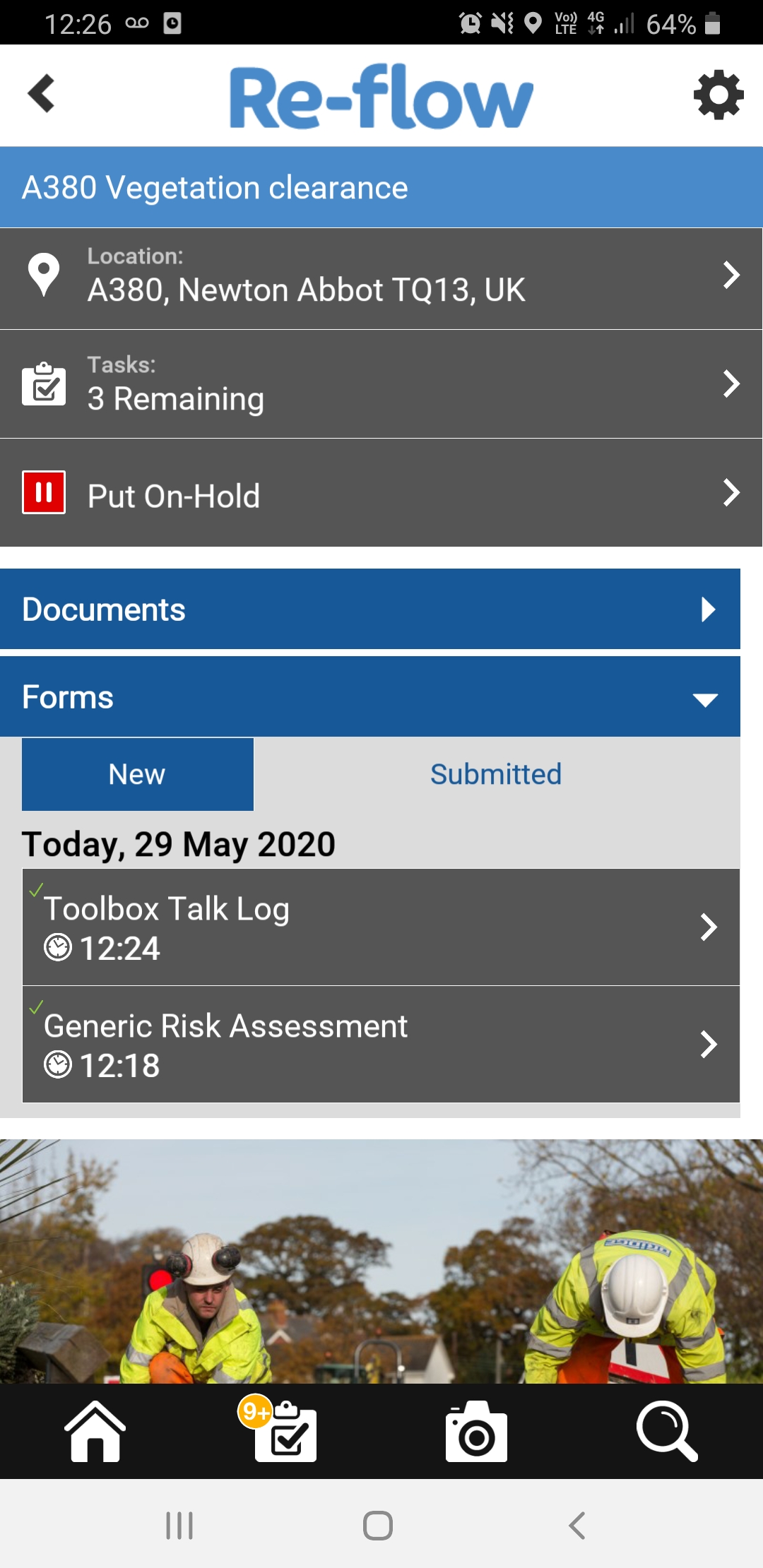763x1568 pixels.
Task: Open the search magnifier
Action: coord(666,1432)
